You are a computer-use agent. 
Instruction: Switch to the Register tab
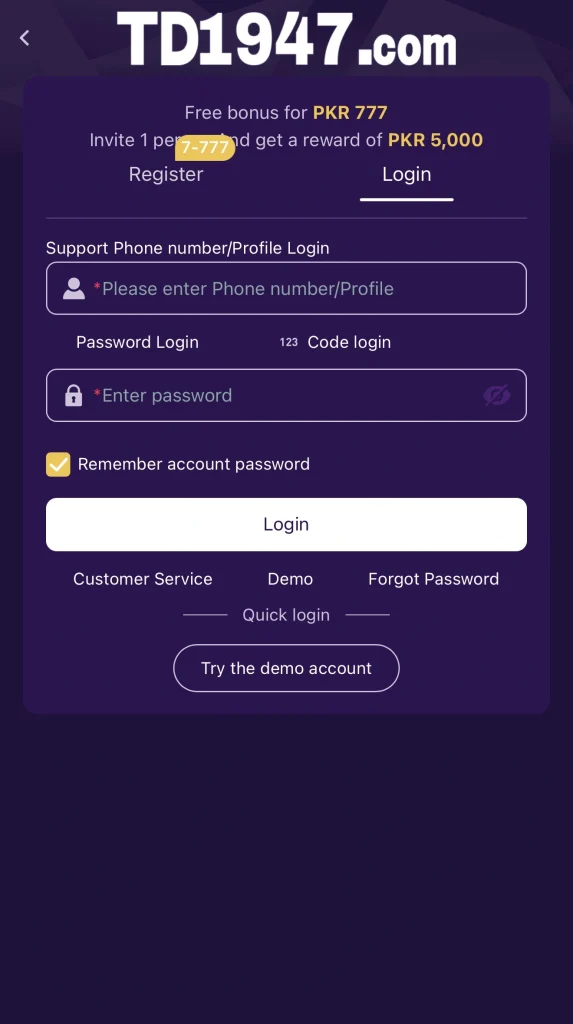[166, 174]
